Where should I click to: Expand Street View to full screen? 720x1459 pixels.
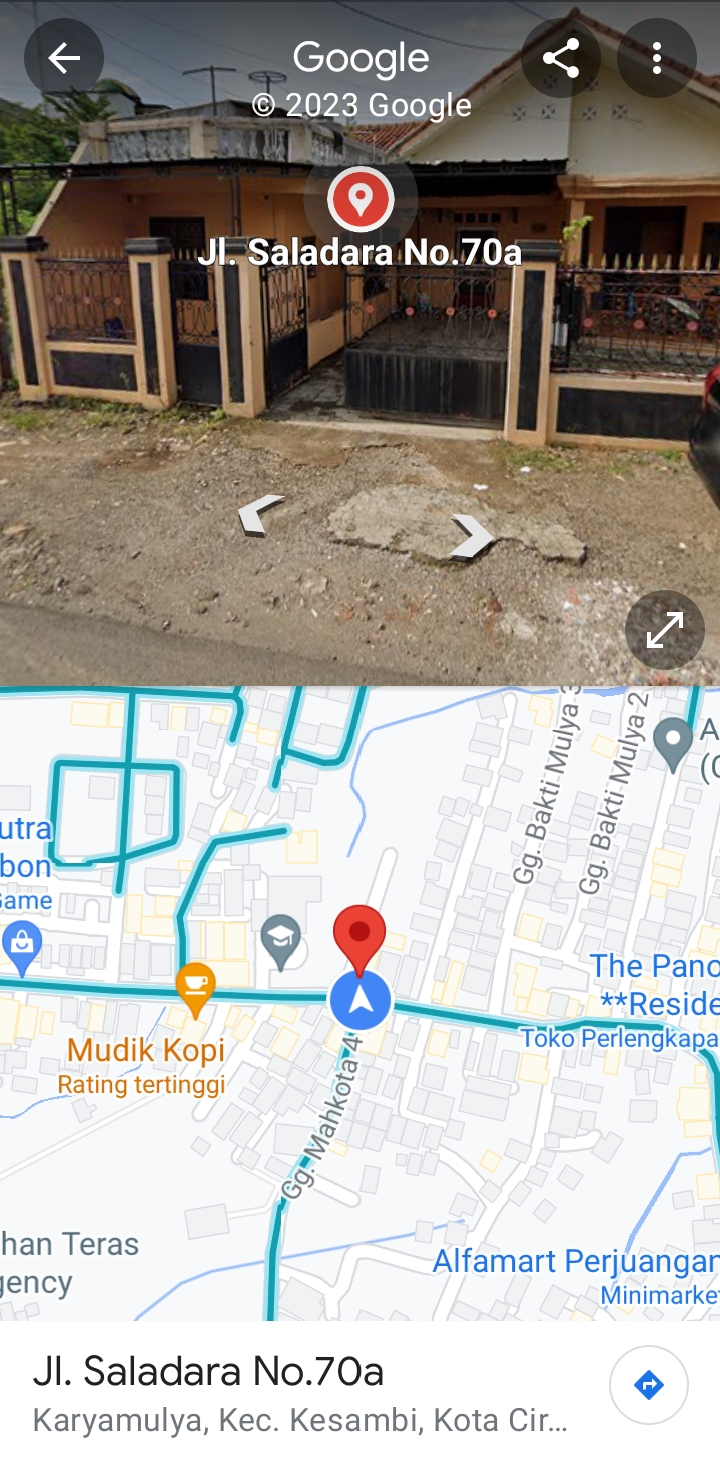pos(664,630)
